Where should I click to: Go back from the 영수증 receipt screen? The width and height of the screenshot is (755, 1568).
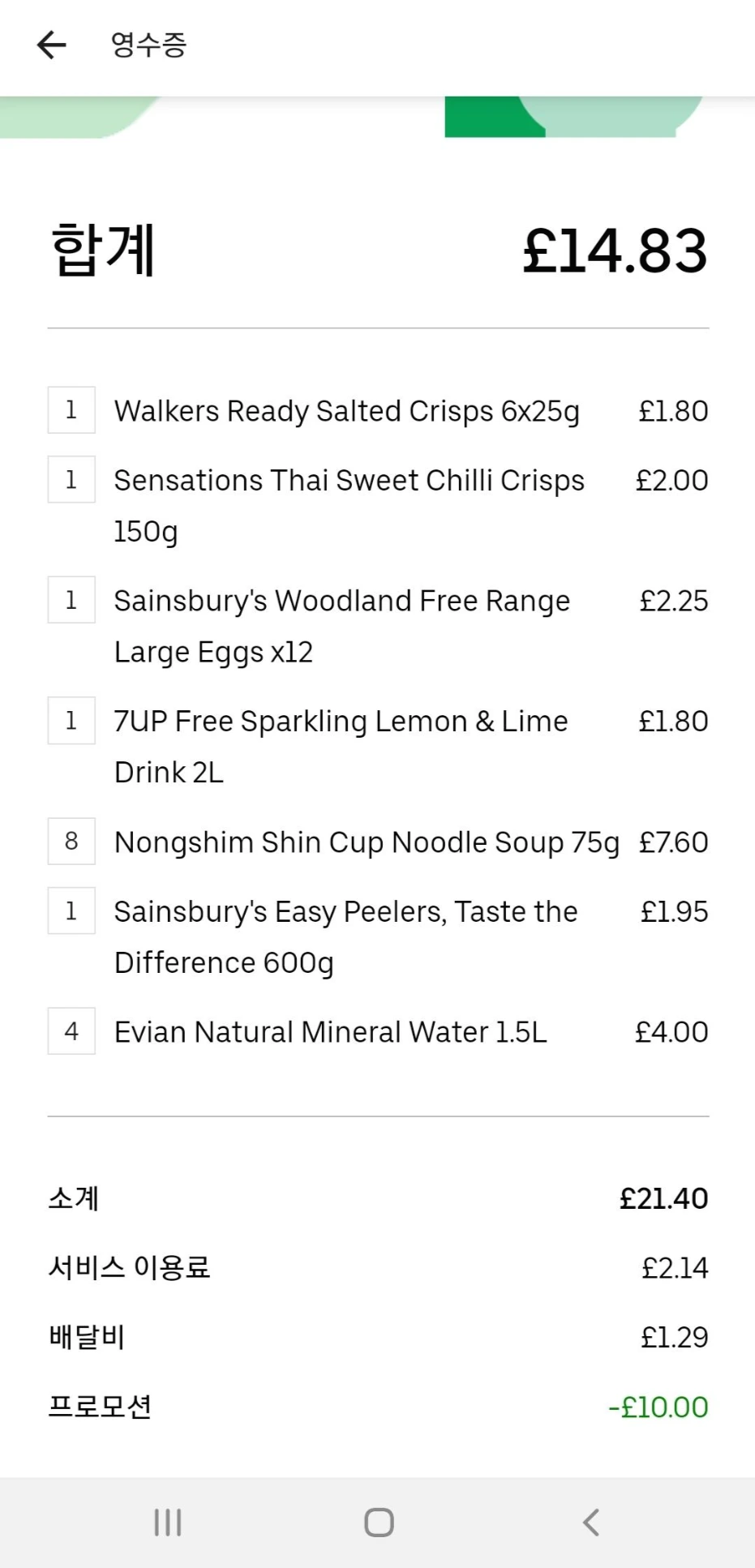coord(51,45)
